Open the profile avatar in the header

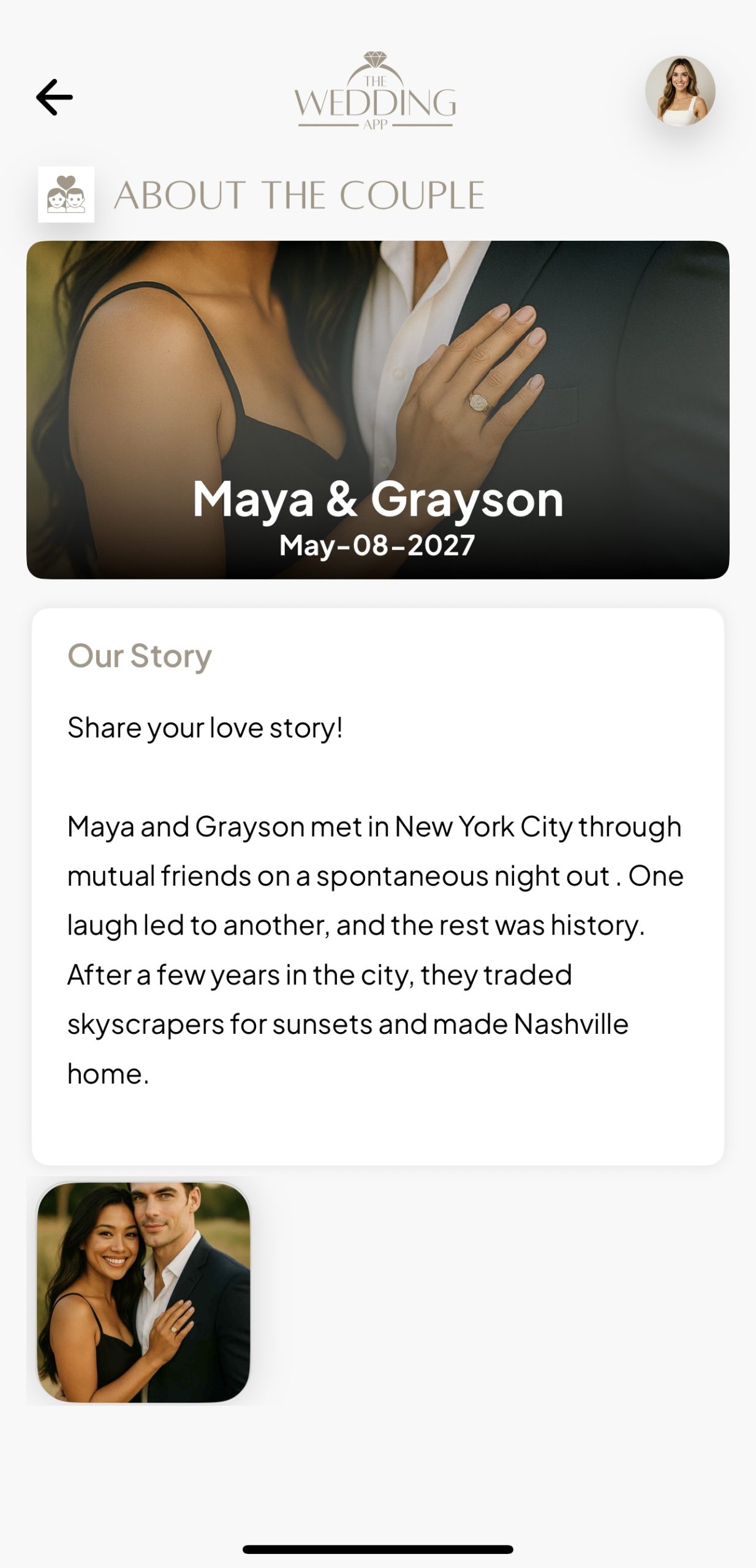pyautogui.click(x=680, y=91)
